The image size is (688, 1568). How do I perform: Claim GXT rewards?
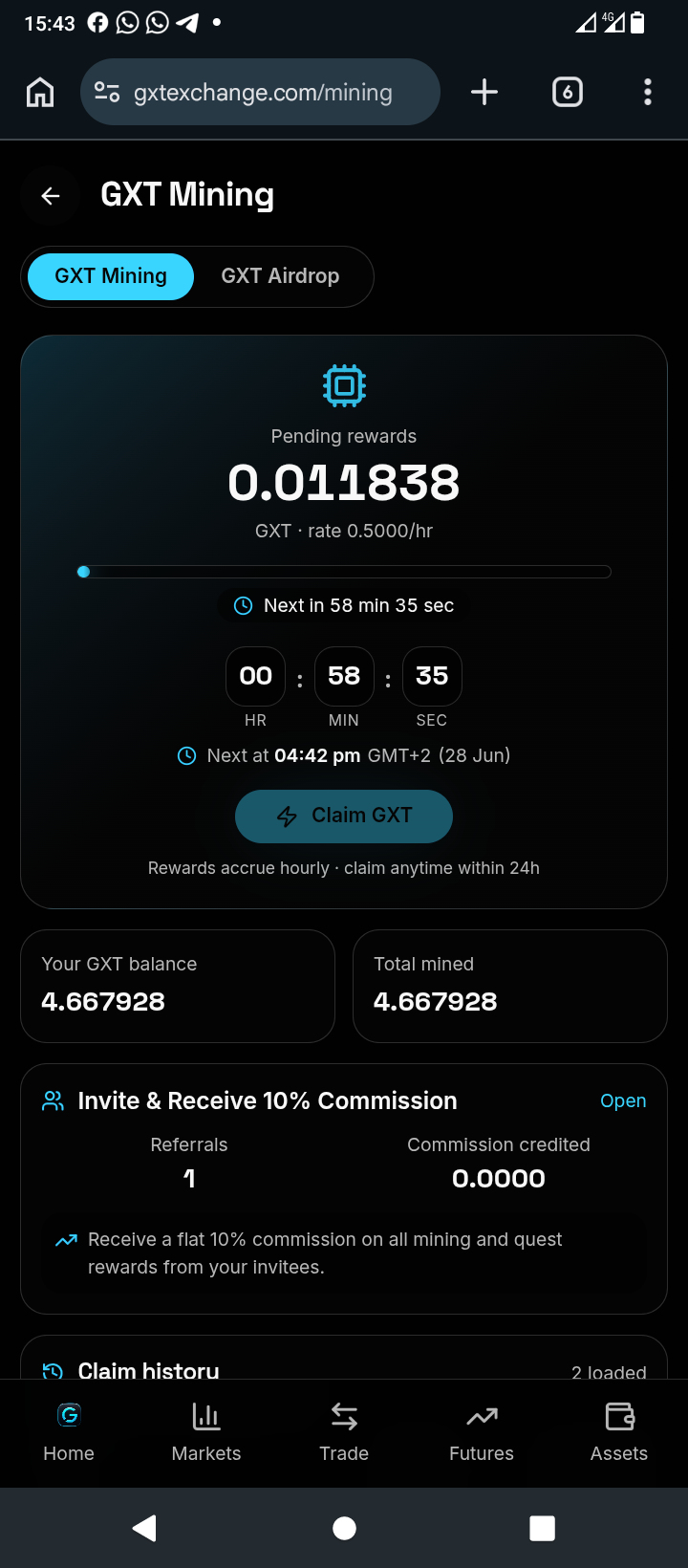tap(344, 816)
